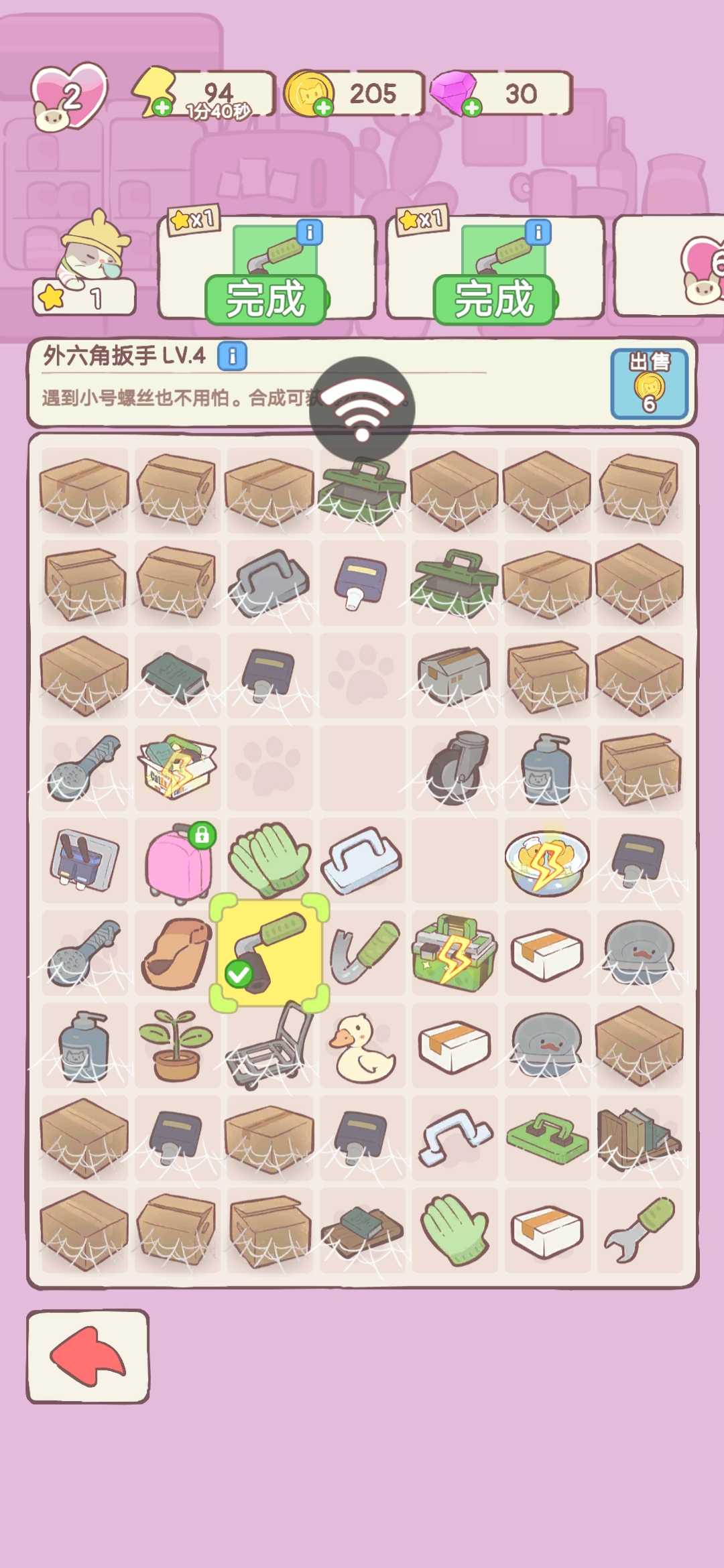Tap the highlighted hex wrench tile
Image resolution: width=724 pixels, height=1568 pixels.
(x=269, y=953)
